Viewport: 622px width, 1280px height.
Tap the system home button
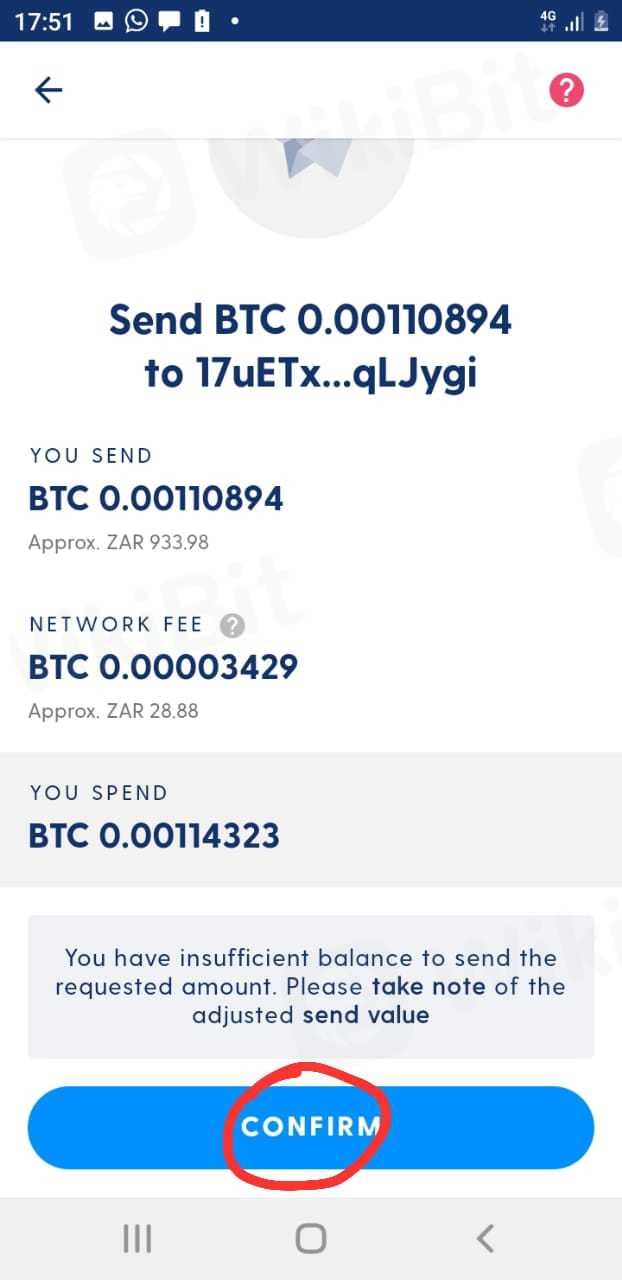[311, 1239]
